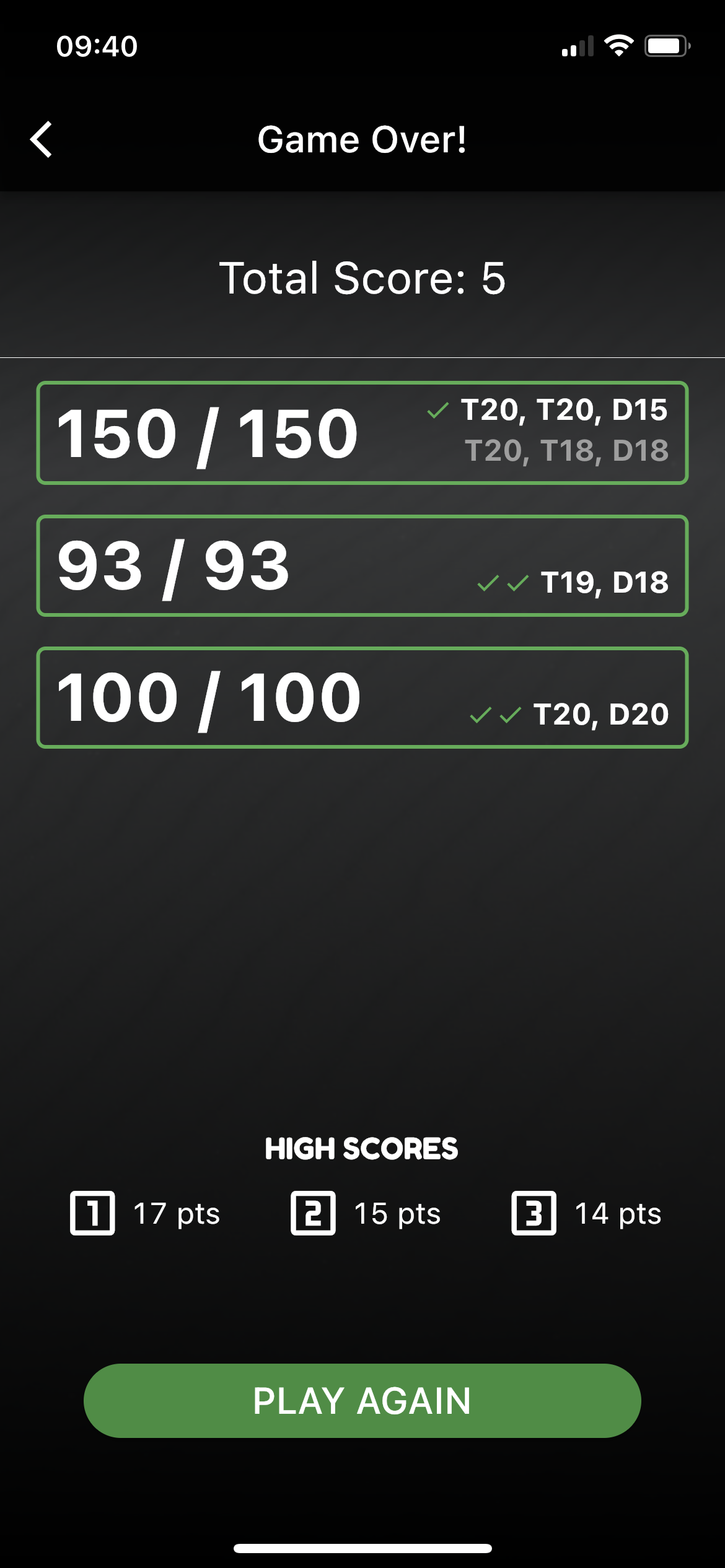Open the Game Over title header

coord(362,139)
